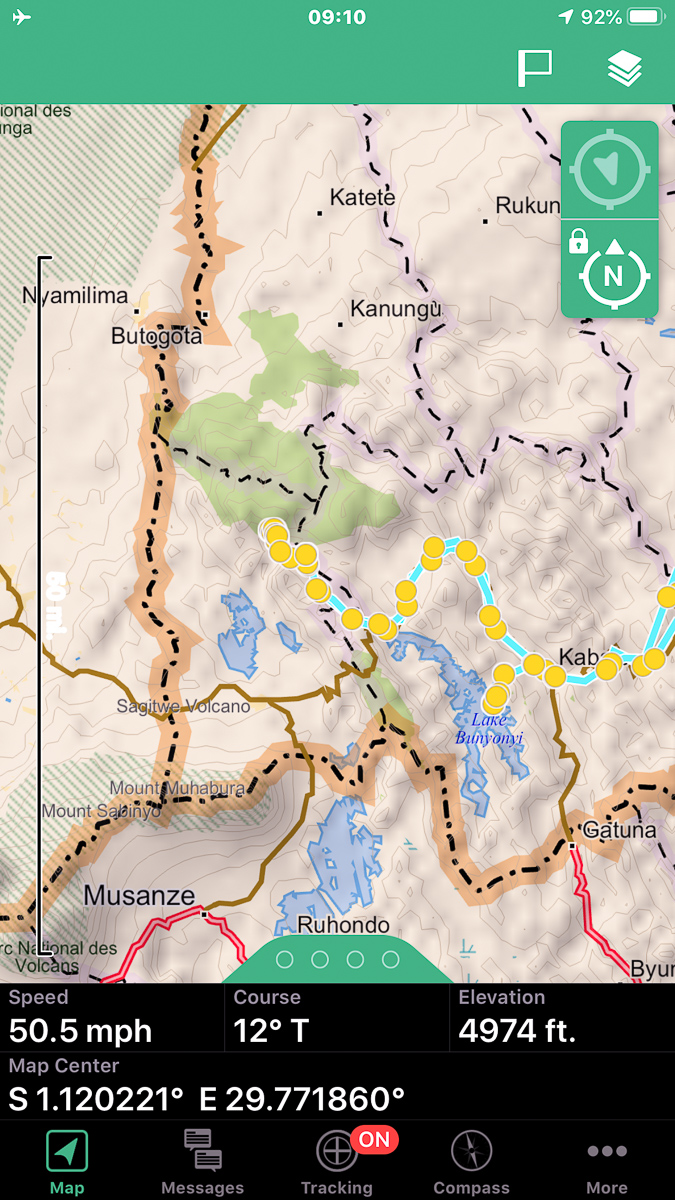Center map on current location
The width and height of the screenshot is (675, 1200).
(610, 170)
